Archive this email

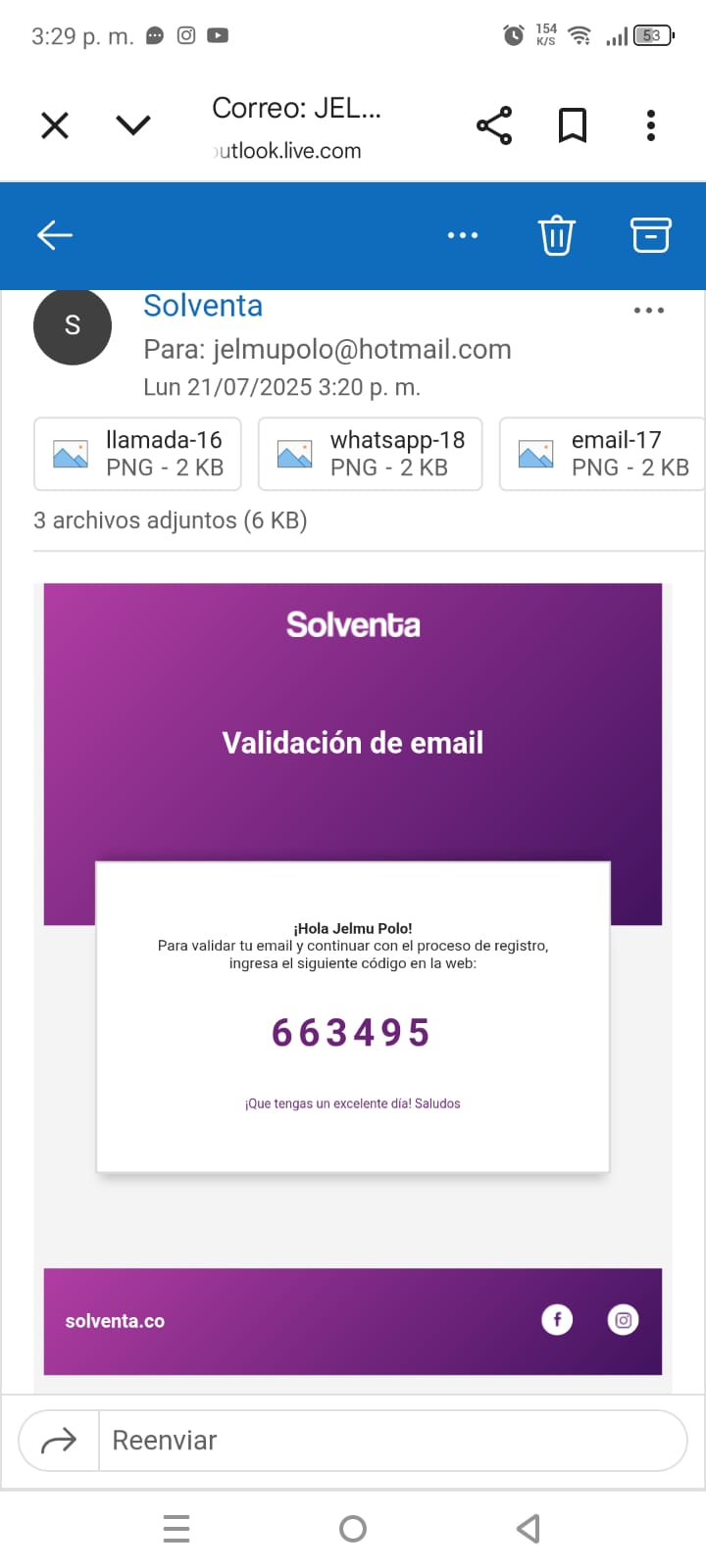(x=650, y=235)
